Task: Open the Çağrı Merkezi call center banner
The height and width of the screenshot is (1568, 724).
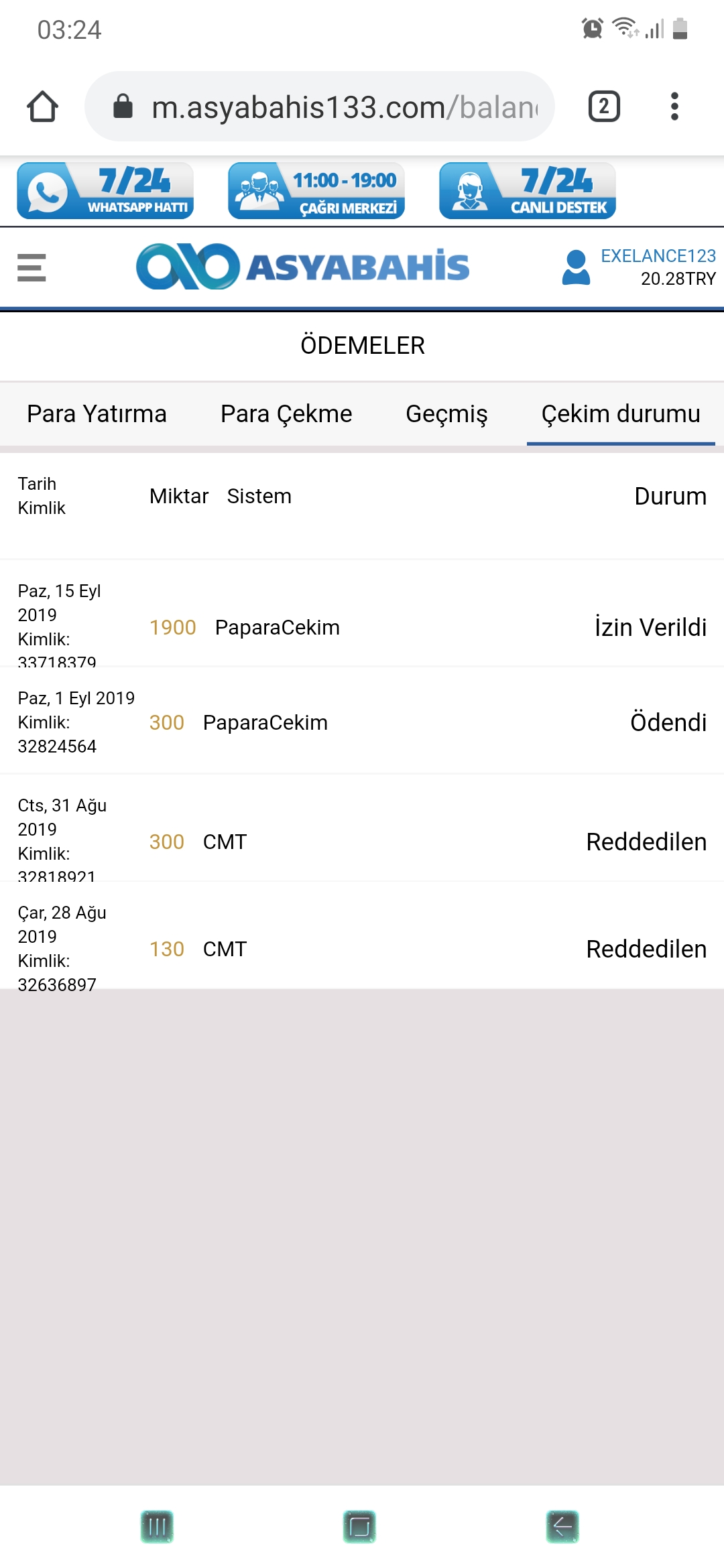Action: (x=316, y=191)
